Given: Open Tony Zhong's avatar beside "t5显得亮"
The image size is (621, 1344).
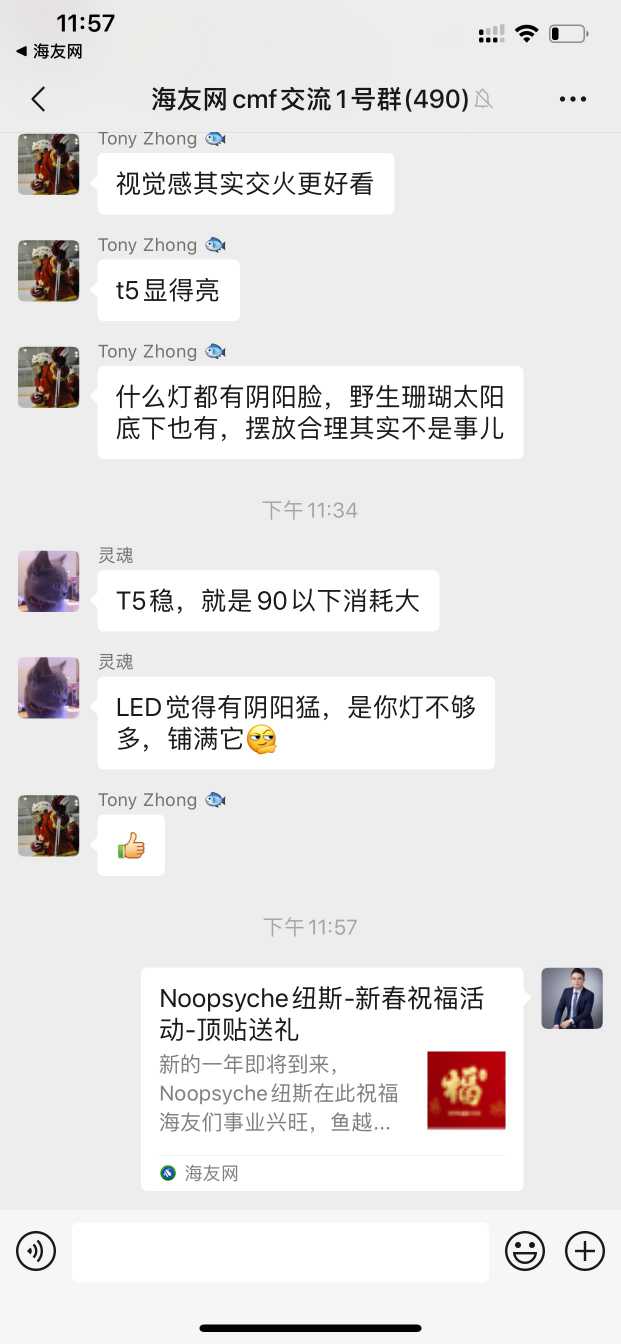Looking at the screenshot, I should [x=48, y=271].
